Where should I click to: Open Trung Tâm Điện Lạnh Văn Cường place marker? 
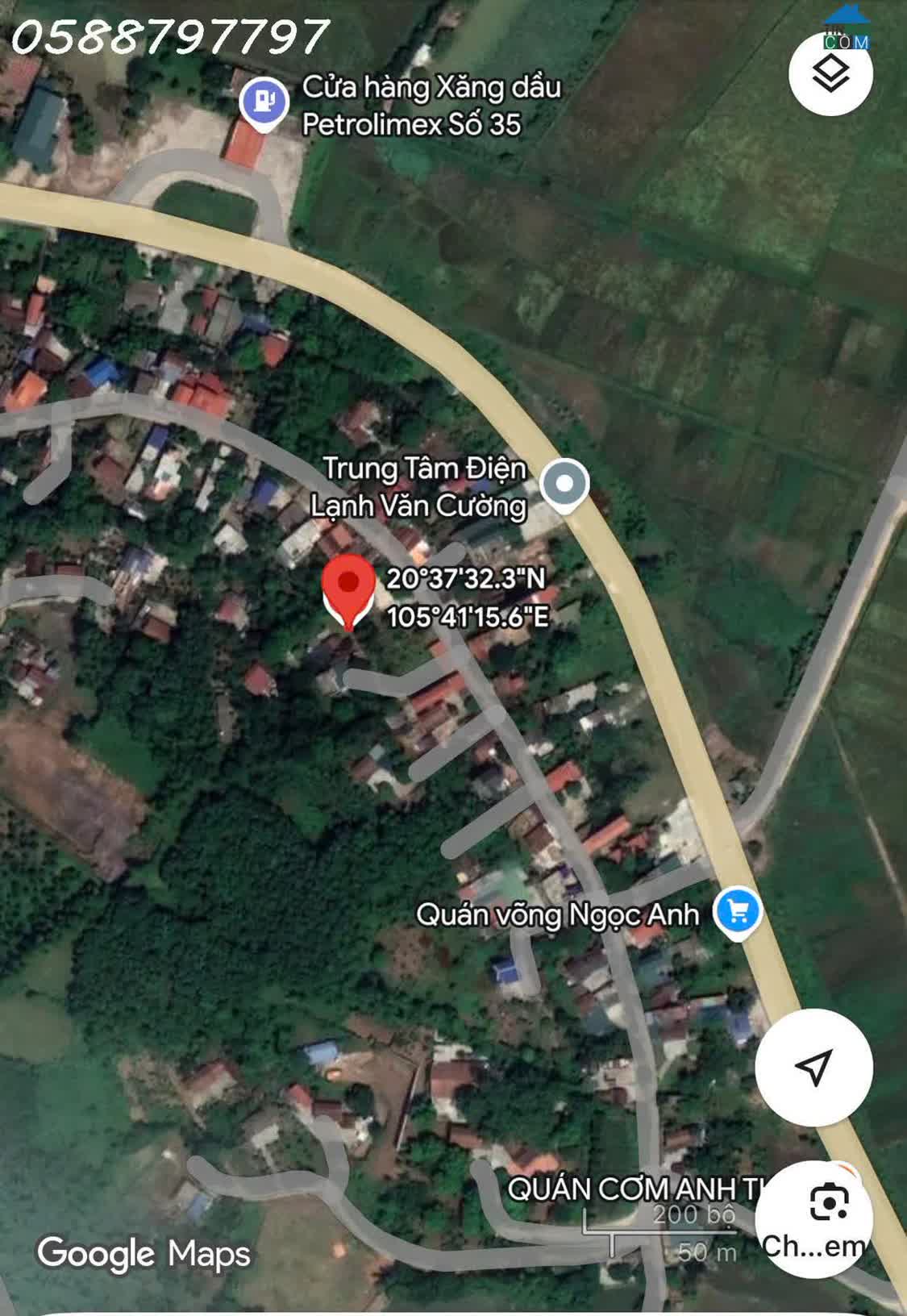tap(565, 485)
